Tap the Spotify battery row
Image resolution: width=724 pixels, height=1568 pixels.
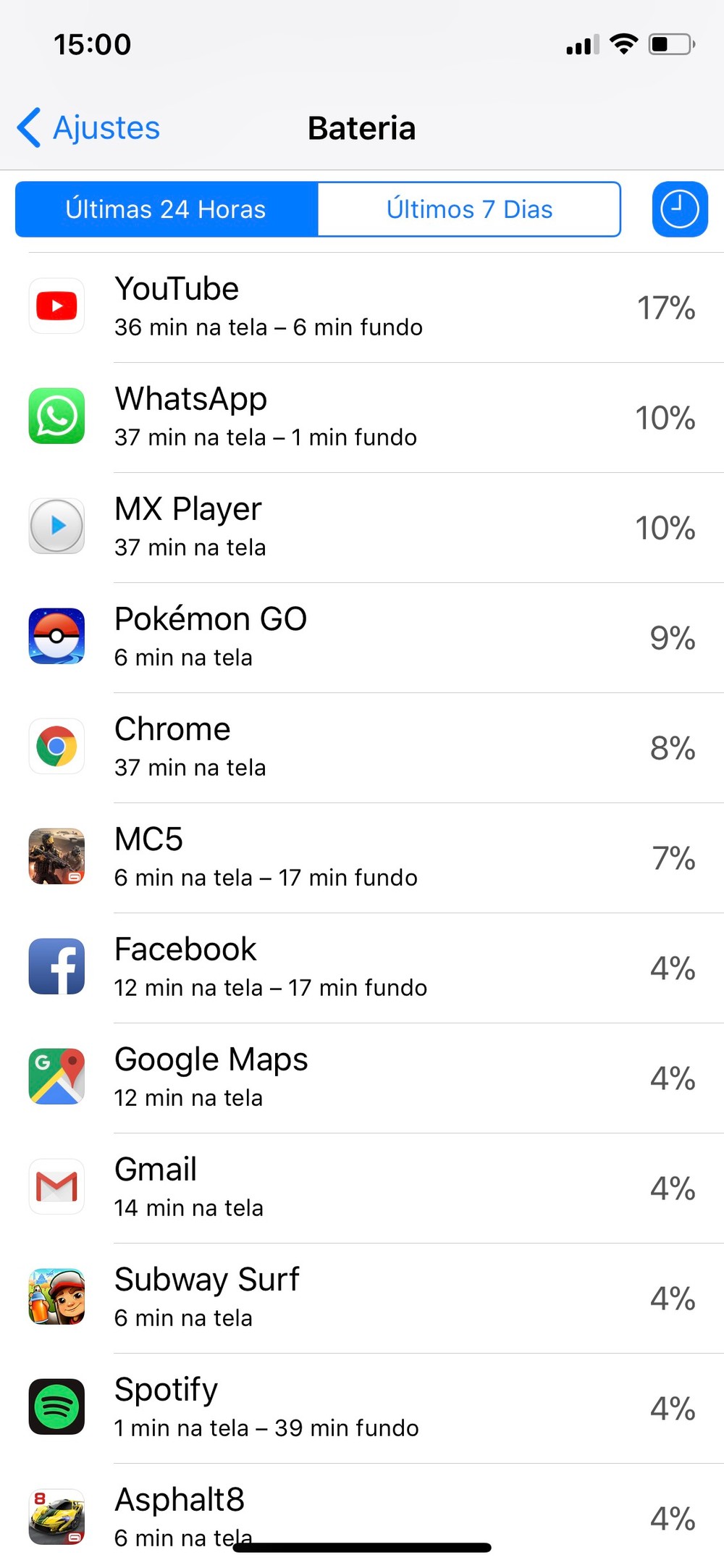(x=362, y=1408)
